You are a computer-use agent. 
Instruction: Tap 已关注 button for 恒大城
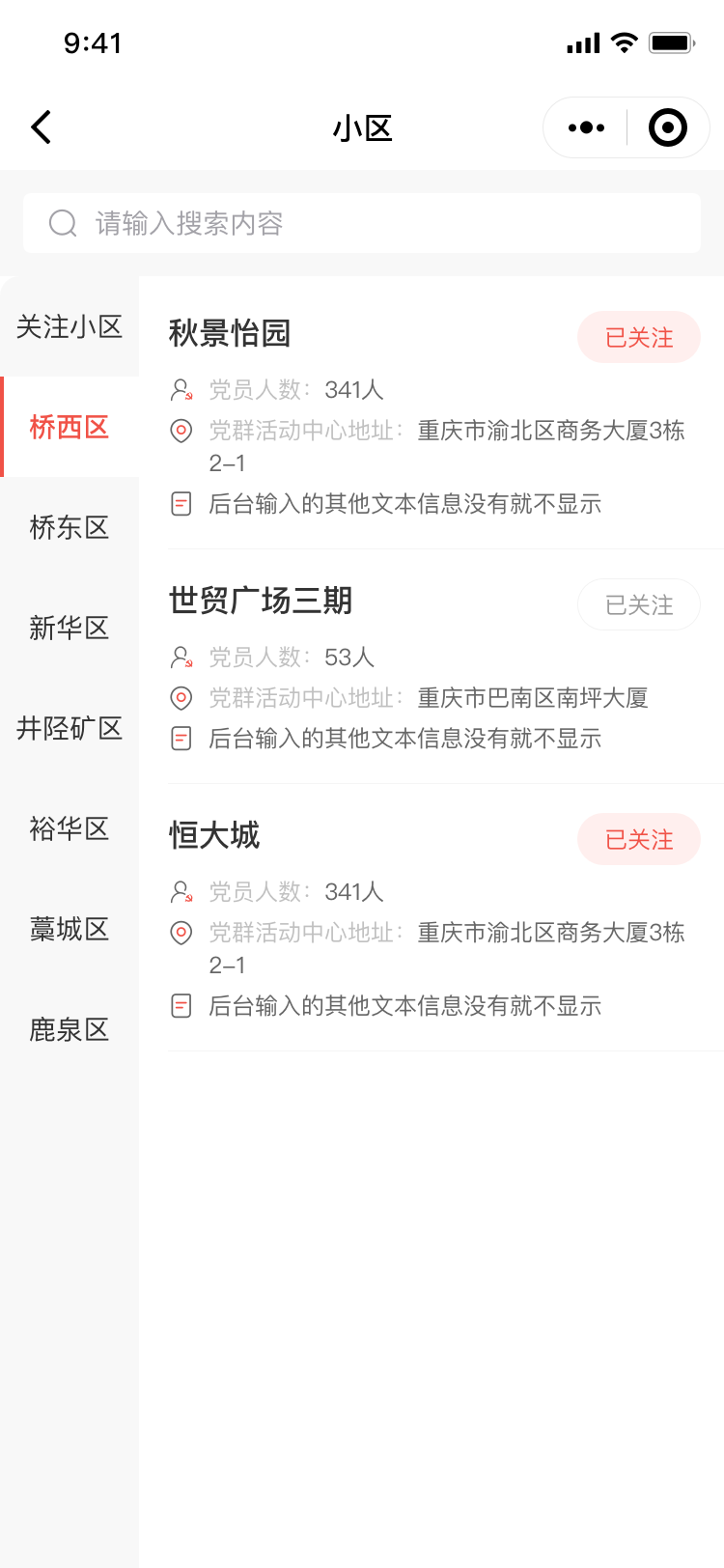[639, 839]
